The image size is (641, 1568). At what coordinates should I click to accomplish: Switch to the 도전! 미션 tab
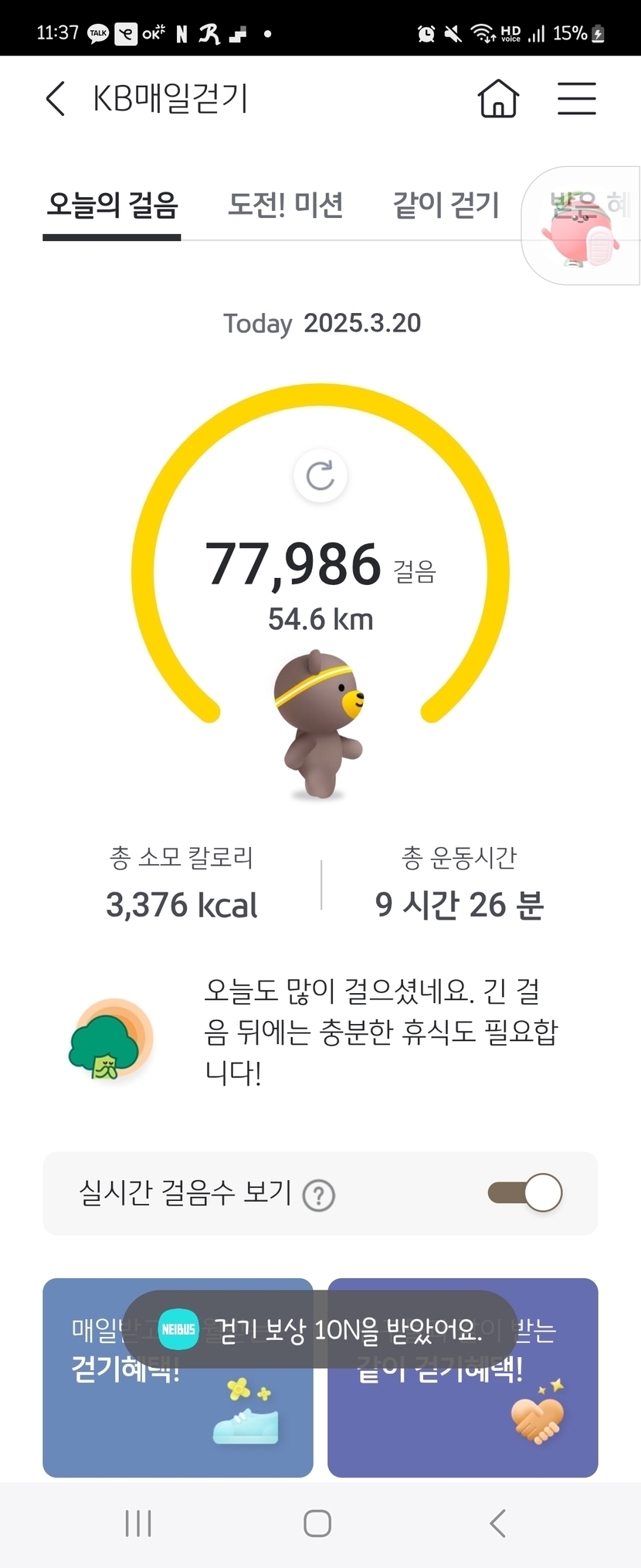(285, 206)
